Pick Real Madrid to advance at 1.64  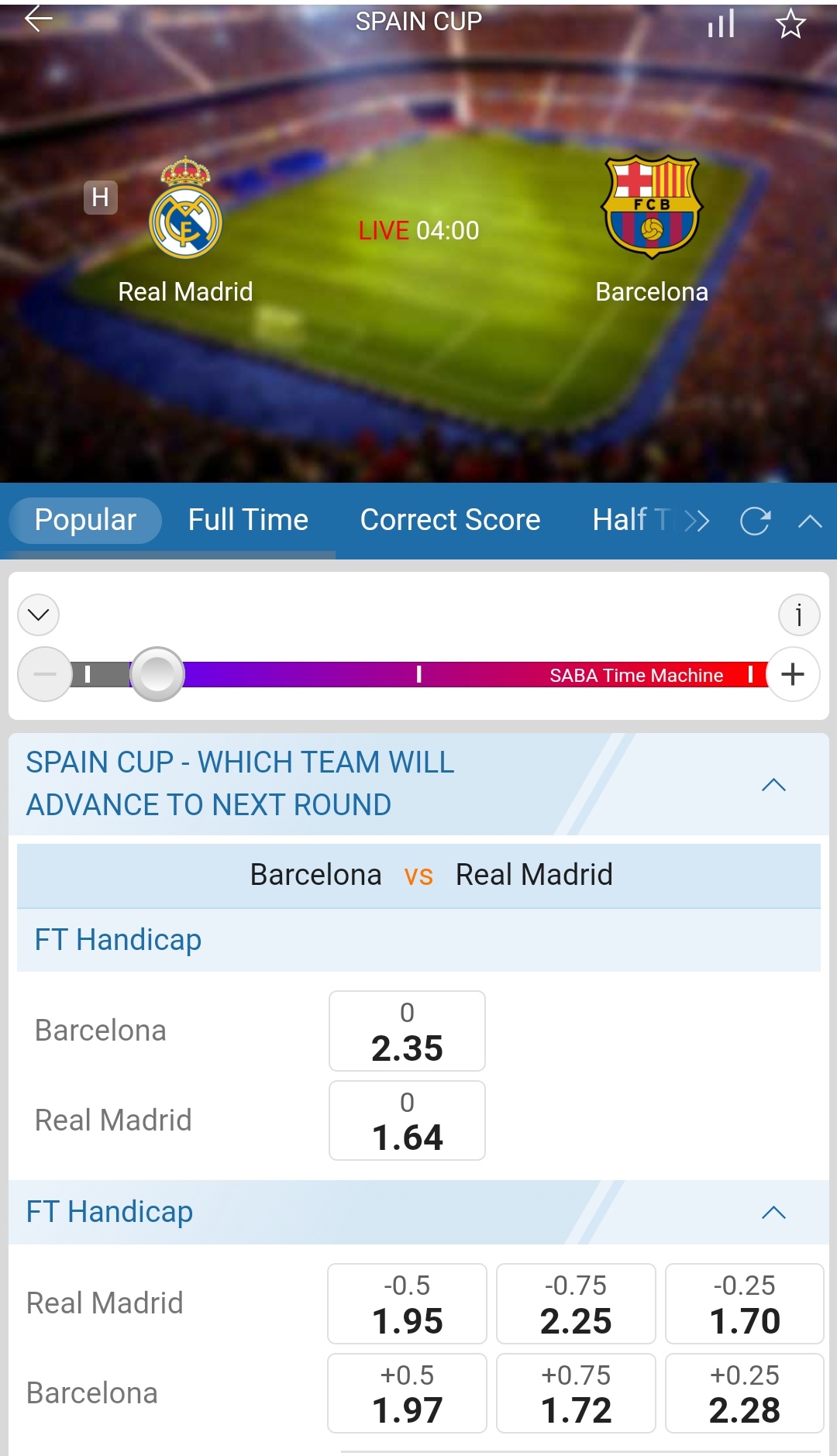pos(407,1120)
